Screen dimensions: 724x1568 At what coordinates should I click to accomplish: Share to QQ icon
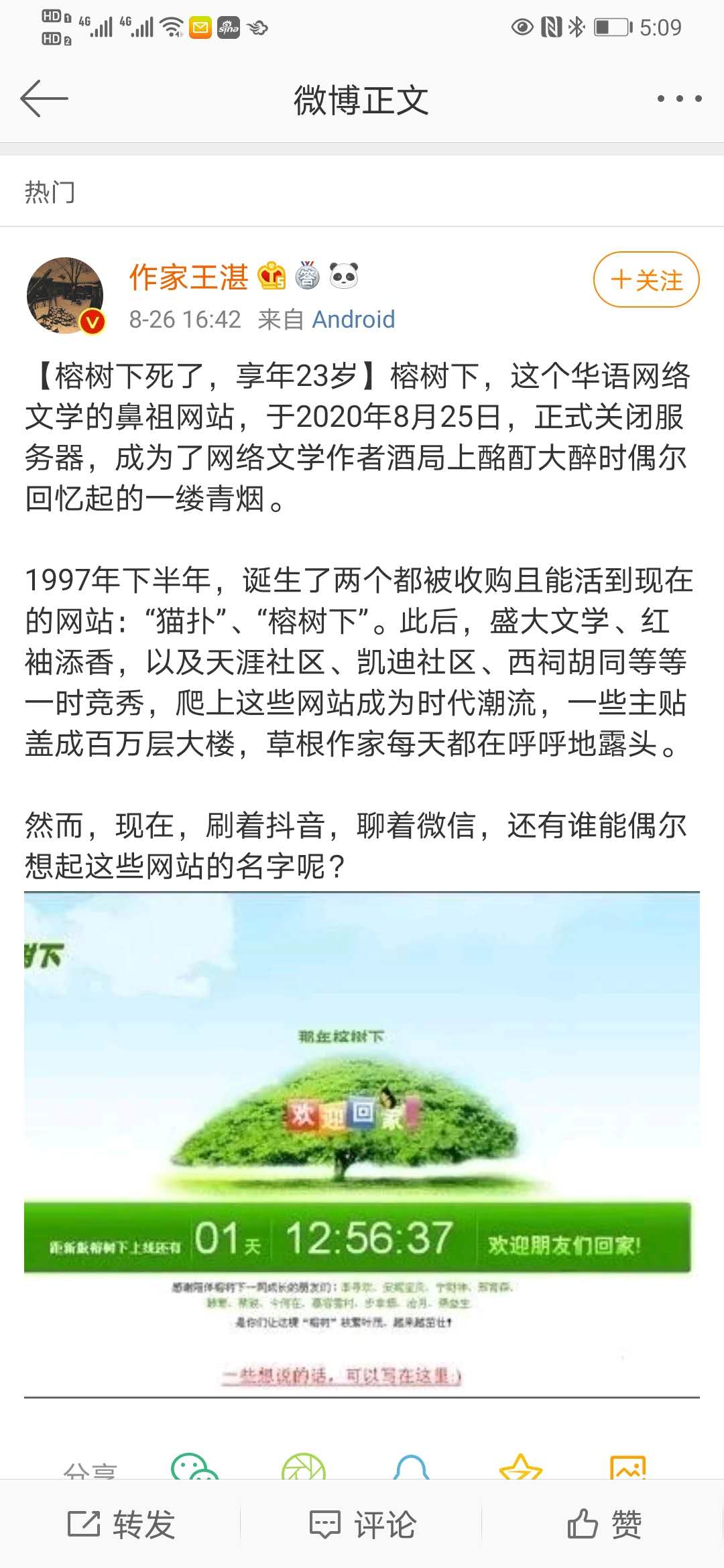(x=411, y=1467)
